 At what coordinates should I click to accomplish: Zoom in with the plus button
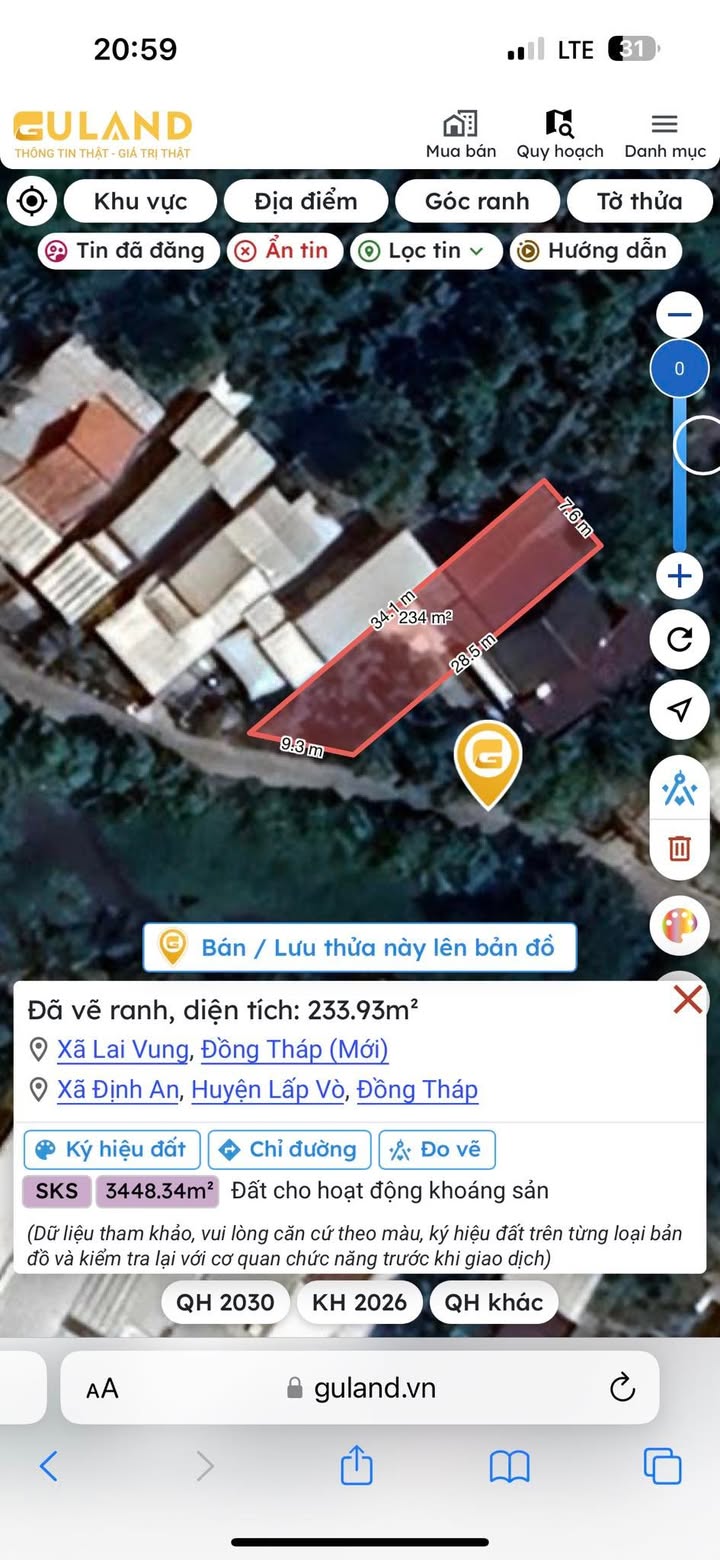point(680,576)
